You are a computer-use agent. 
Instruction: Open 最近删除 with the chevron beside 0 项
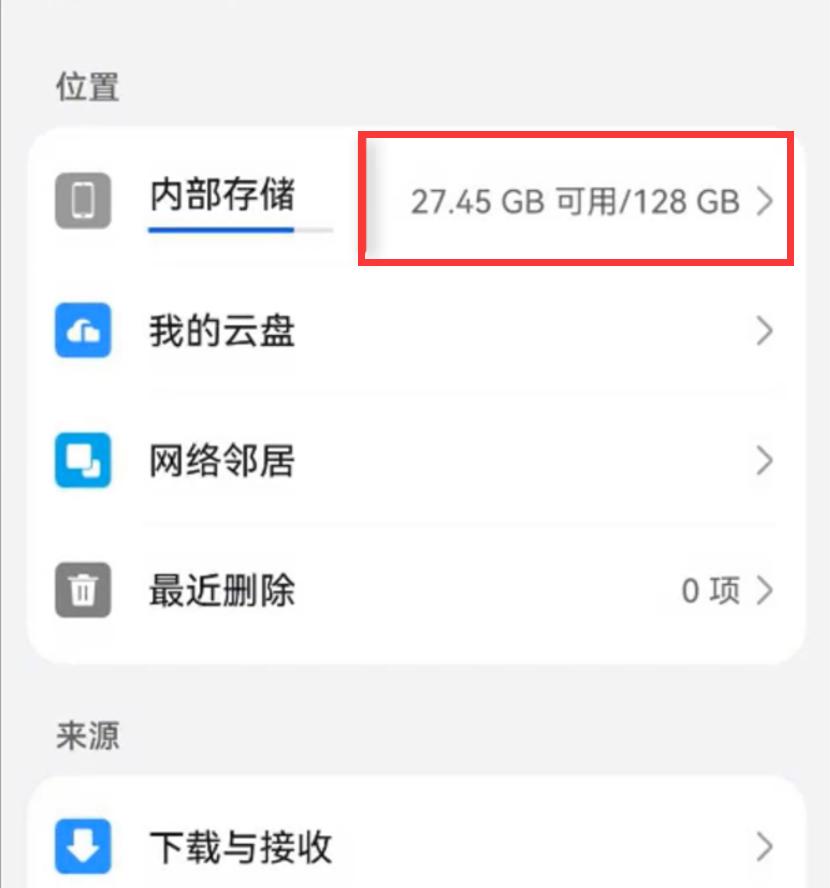766,591
